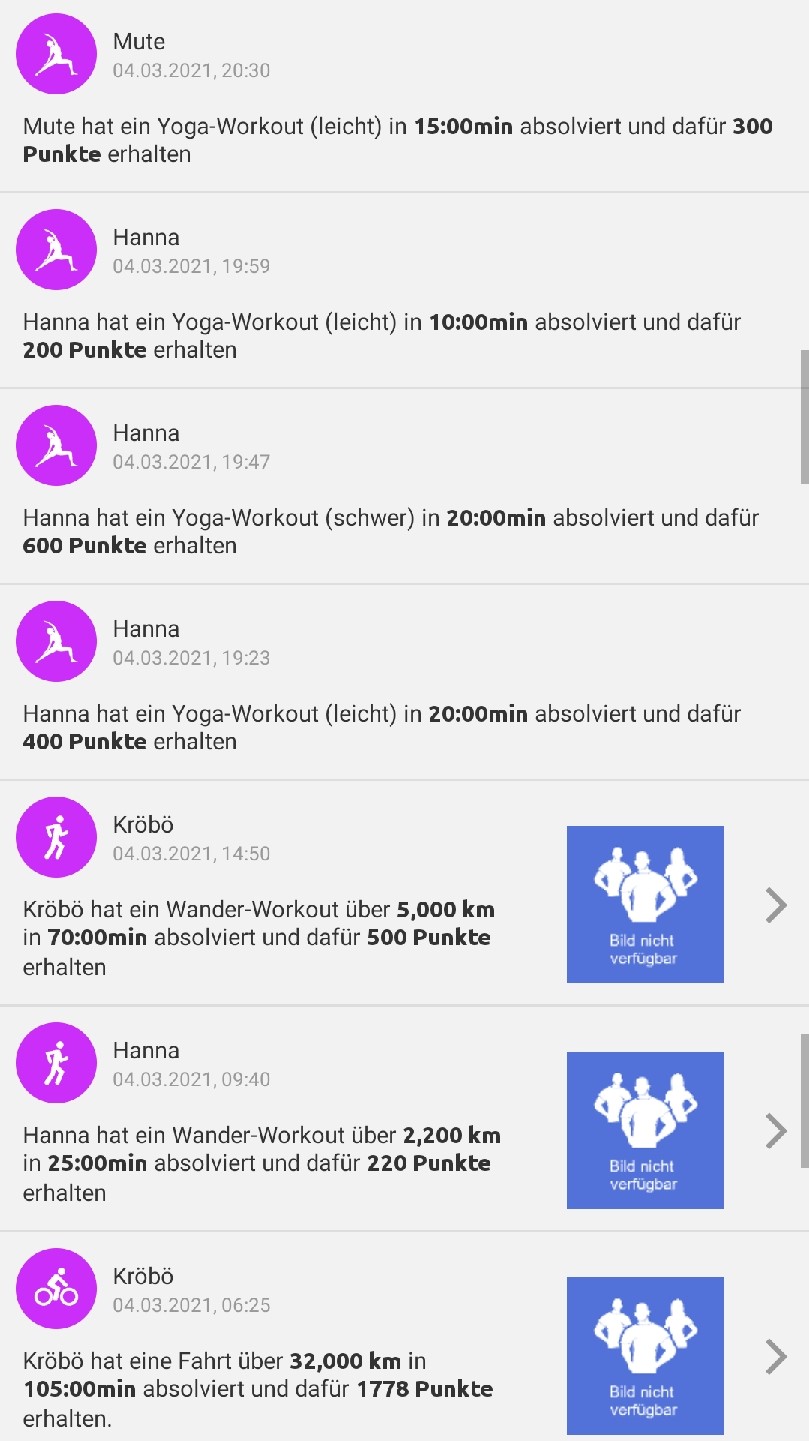The height and width of the screenshot is (1441, 809).
Task: Select Kröbö's hiking workout icon
Action: 56,837
